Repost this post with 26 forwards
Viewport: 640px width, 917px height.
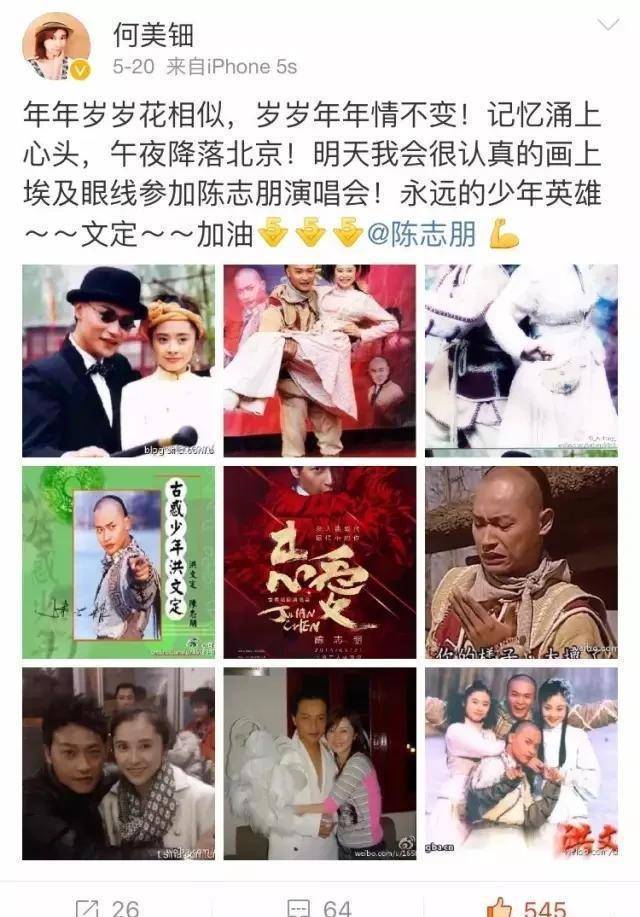(106, 906)
